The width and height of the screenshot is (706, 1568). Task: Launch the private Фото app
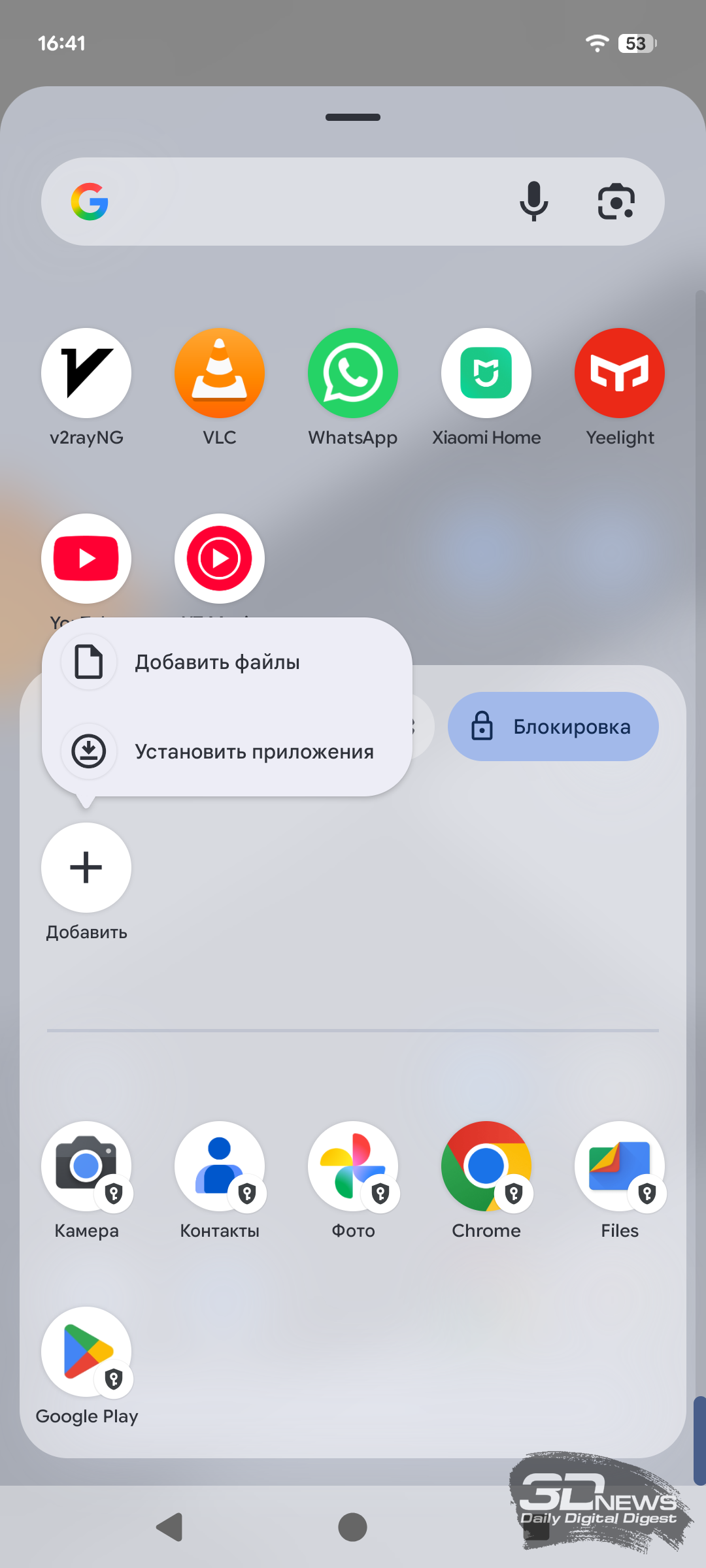click(x=353, y=1167)
